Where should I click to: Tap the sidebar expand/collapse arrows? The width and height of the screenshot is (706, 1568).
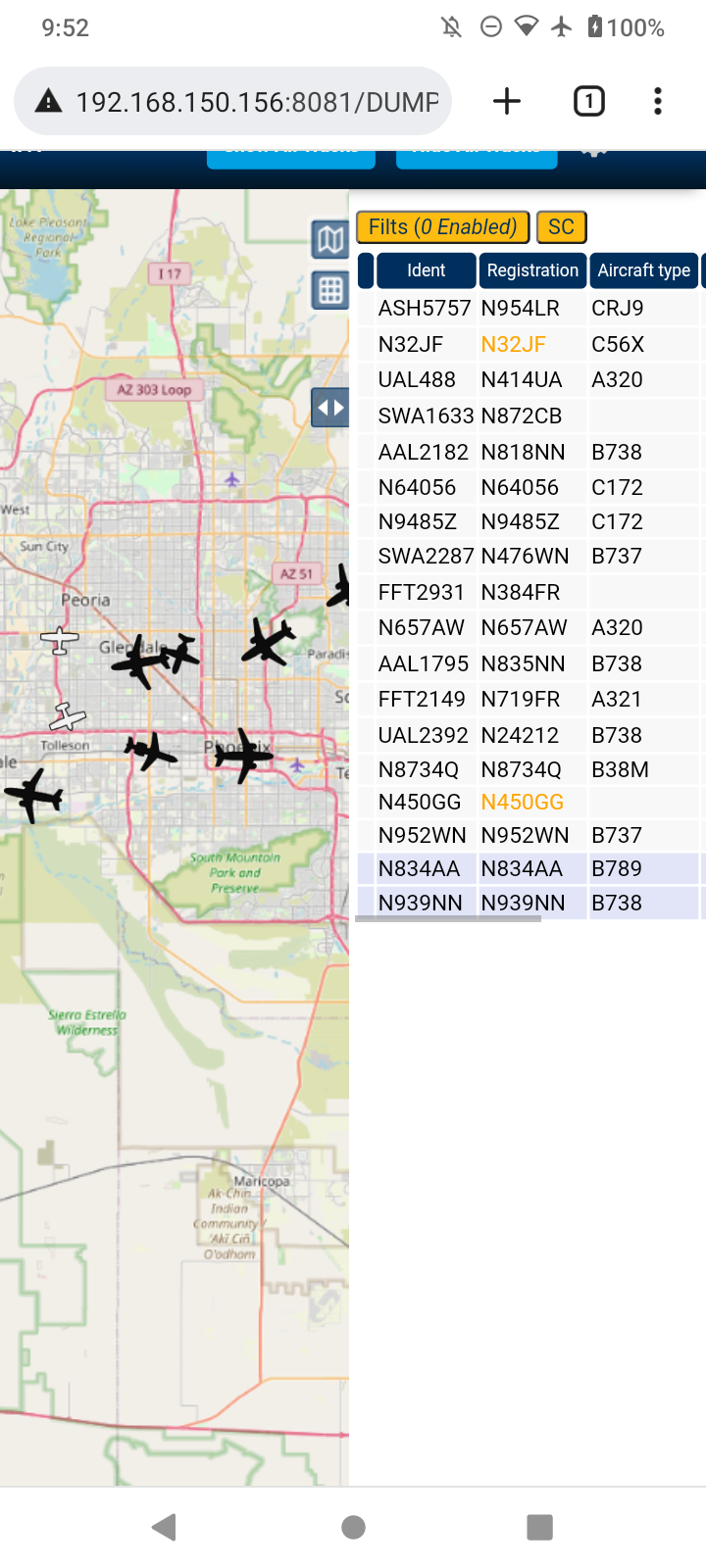click(x=330, y=408)
